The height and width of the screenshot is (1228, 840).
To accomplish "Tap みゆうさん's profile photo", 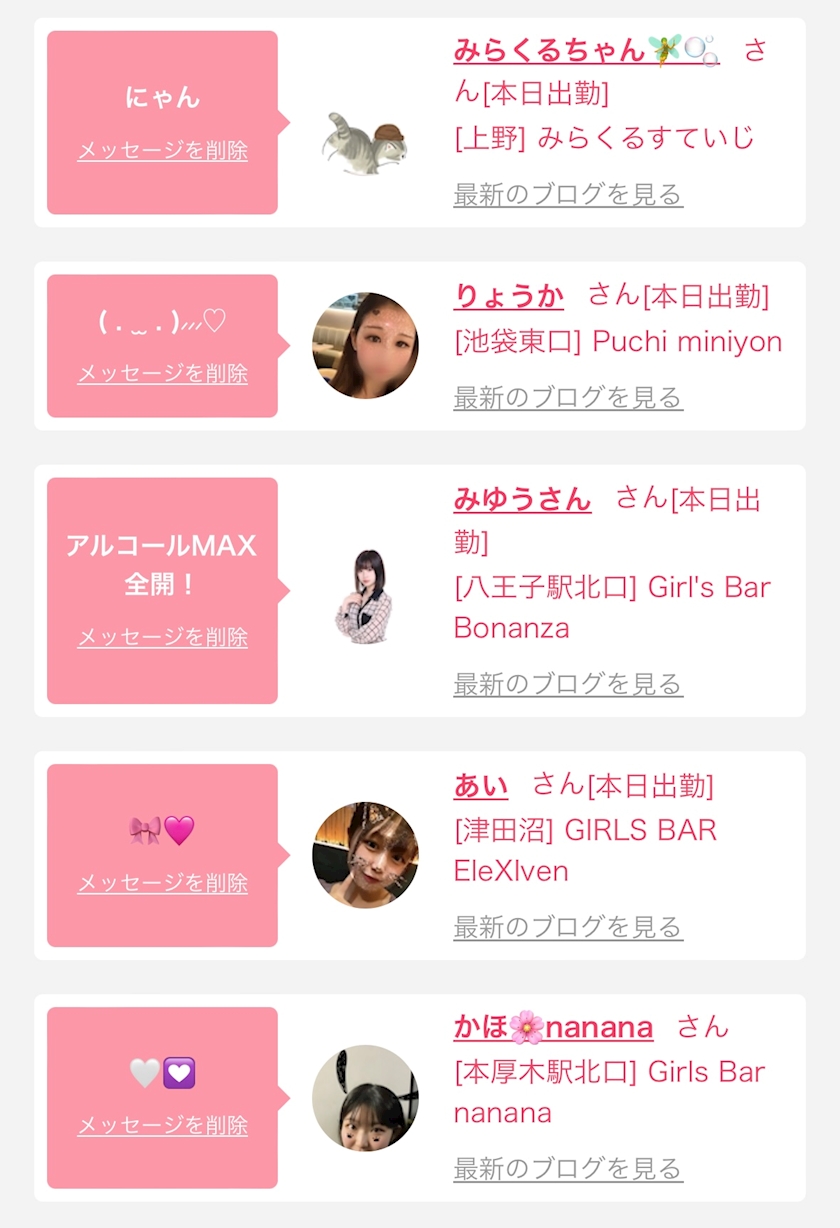I will tap(363, 596).
